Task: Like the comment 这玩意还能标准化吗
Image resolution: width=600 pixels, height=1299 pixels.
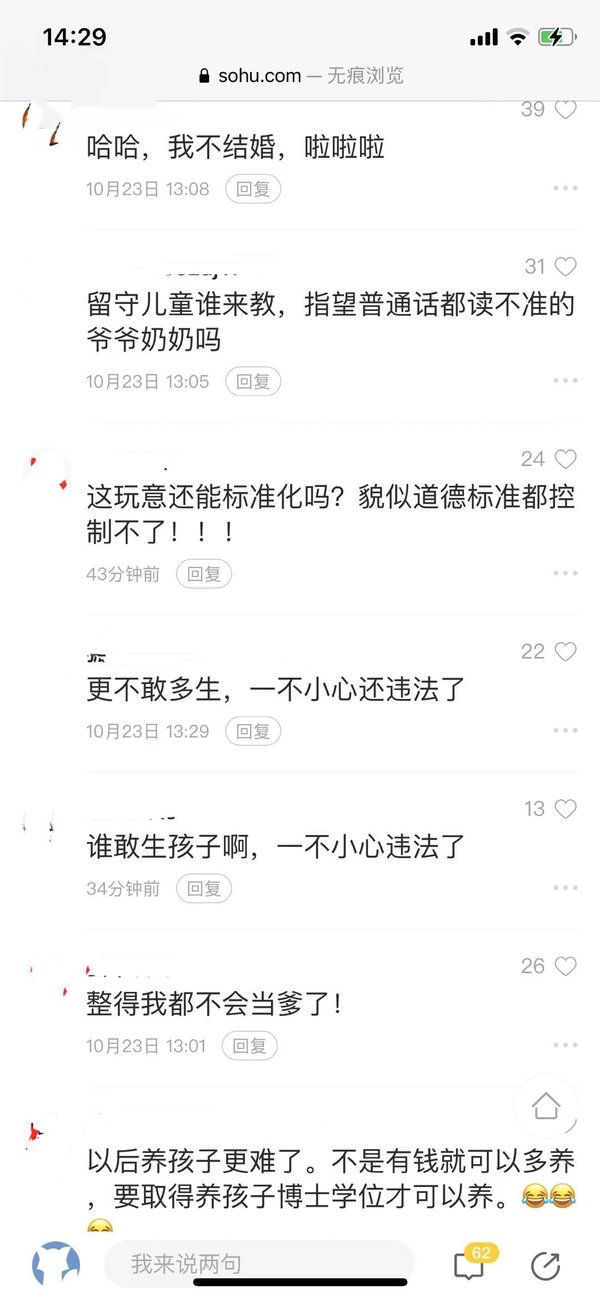Action: [x=566, y=459]
